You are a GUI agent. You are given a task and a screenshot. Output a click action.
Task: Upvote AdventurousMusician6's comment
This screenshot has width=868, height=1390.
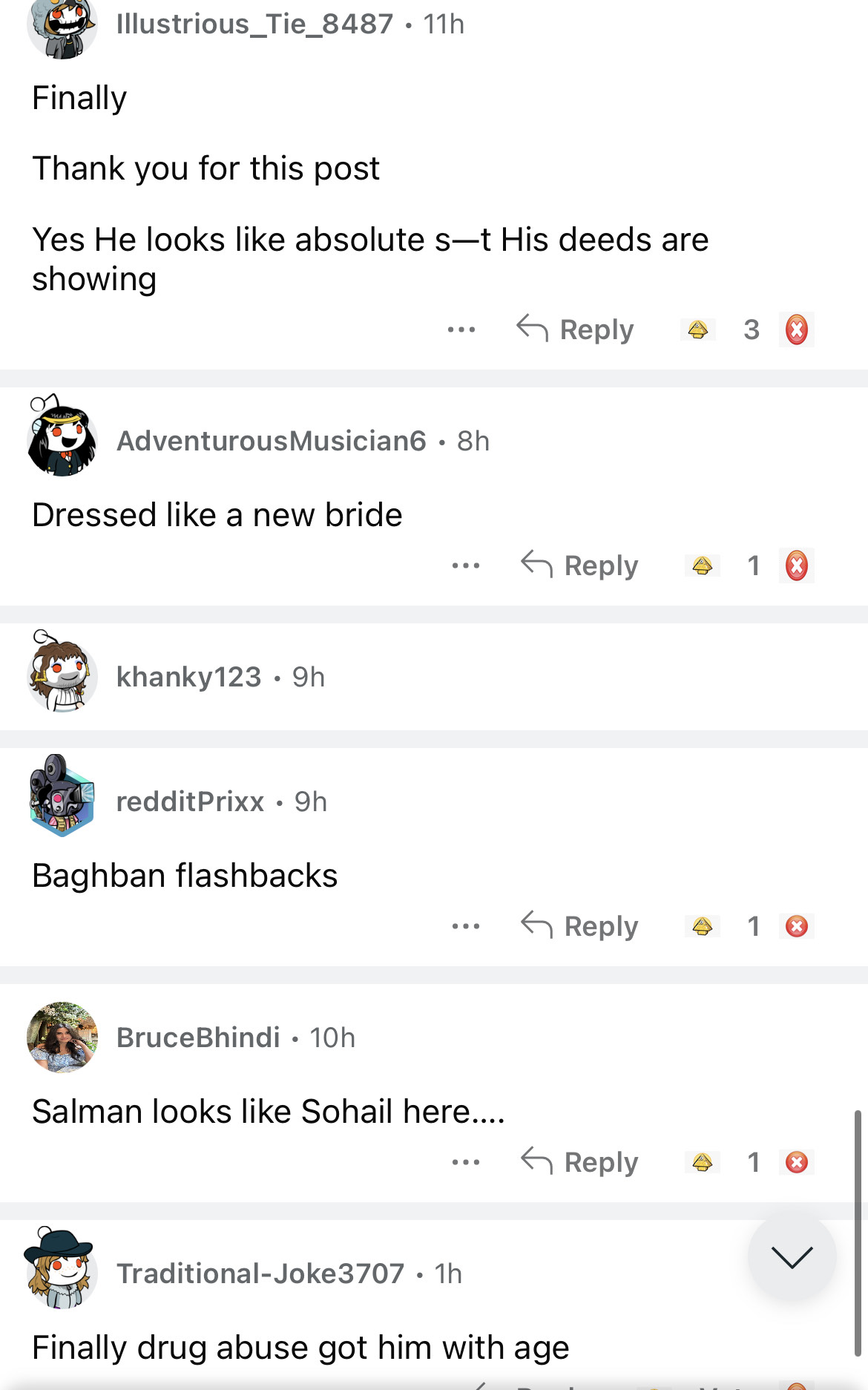[702, 565]
